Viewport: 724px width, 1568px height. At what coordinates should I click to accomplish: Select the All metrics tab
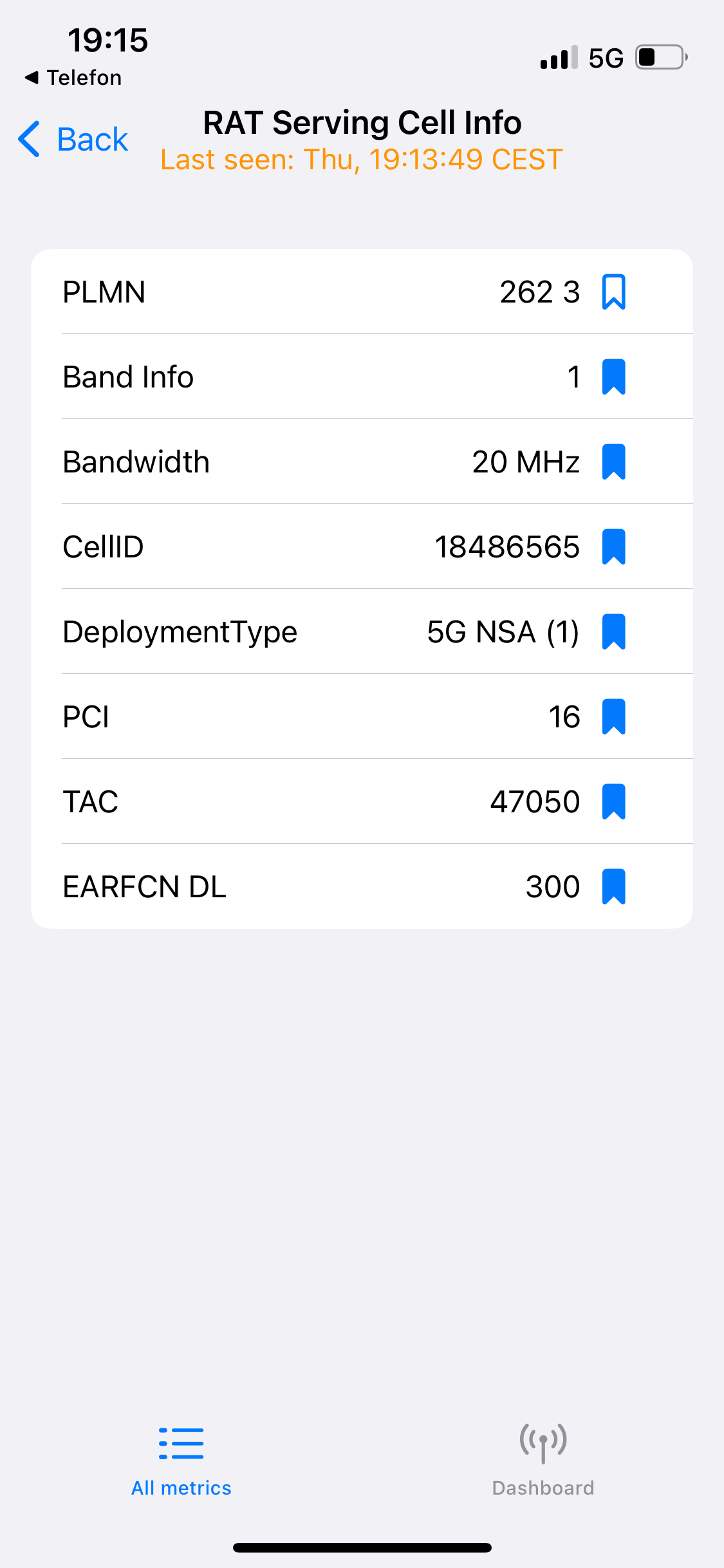181,1460
